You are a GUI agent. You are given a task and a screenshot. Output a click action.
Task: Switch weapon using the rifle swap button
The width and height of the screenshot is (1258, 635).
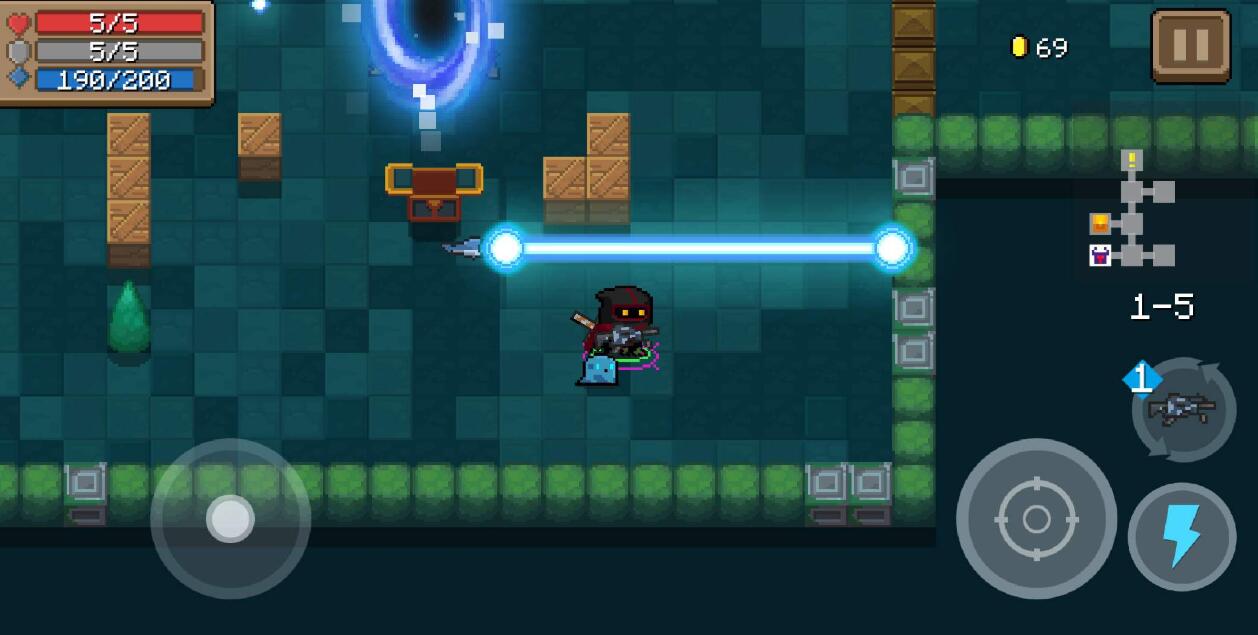point(1183,408)
